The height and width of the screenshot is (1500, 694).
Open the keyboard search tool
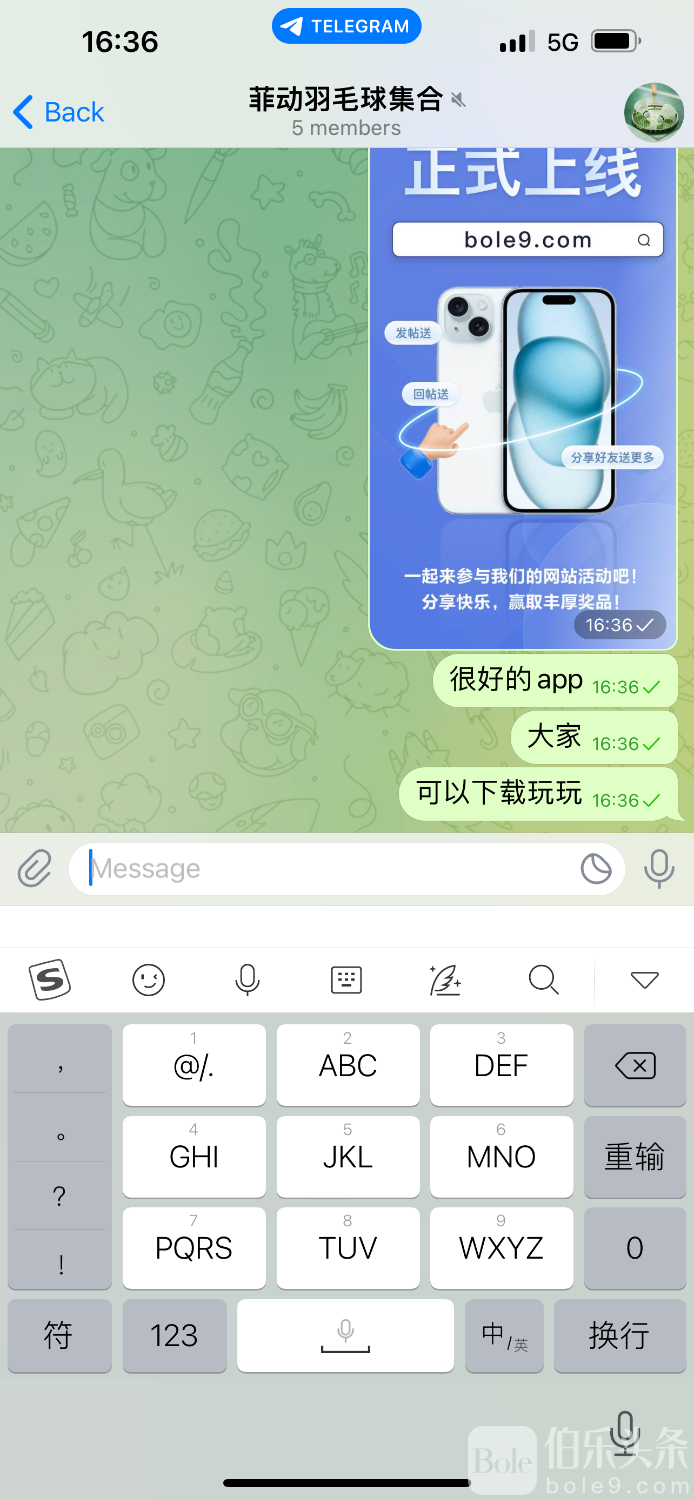click(x=544, y=980)
